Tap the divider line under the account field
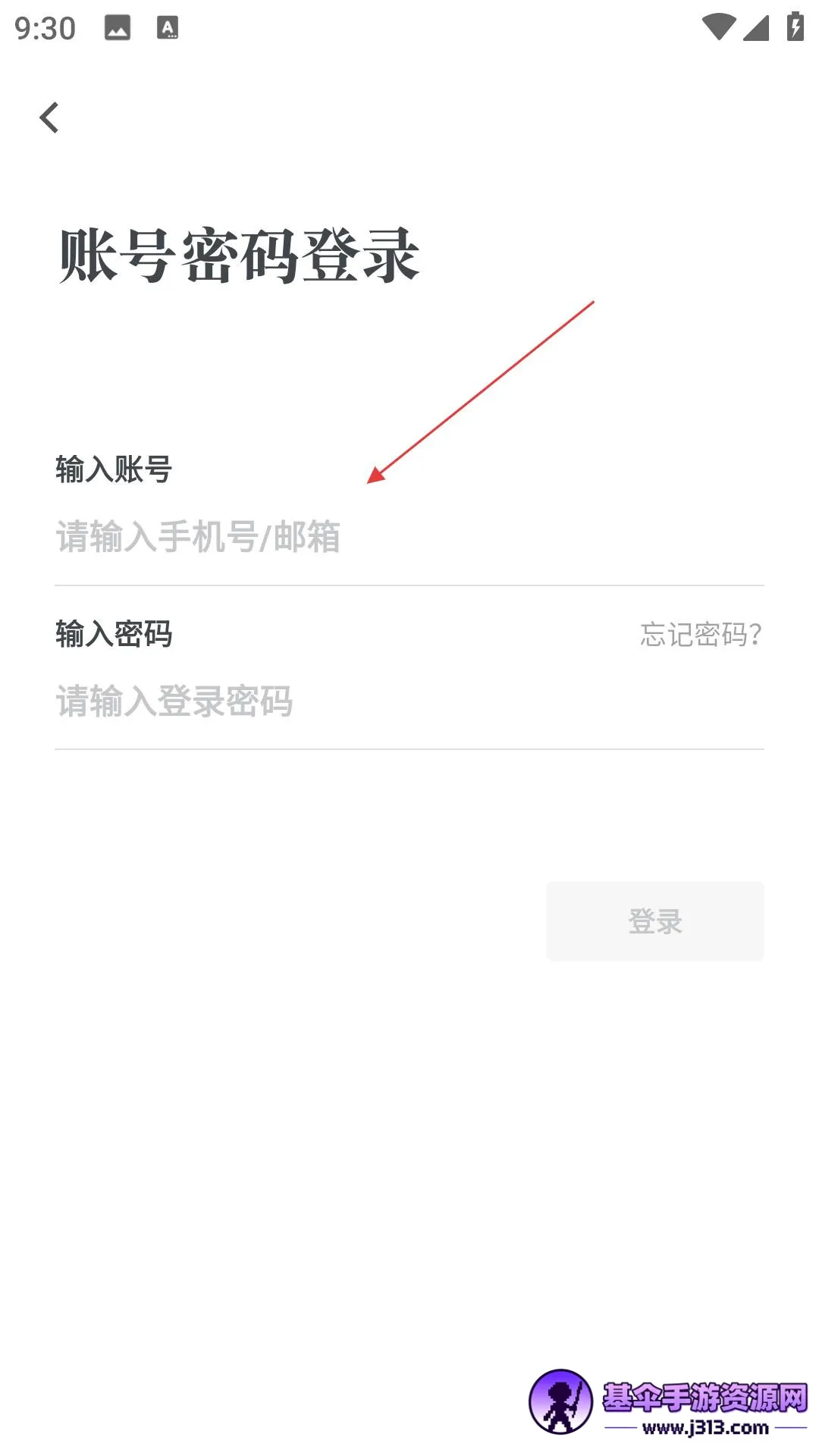This screenshot has height=1456, width=819. [x=409, y=585]
